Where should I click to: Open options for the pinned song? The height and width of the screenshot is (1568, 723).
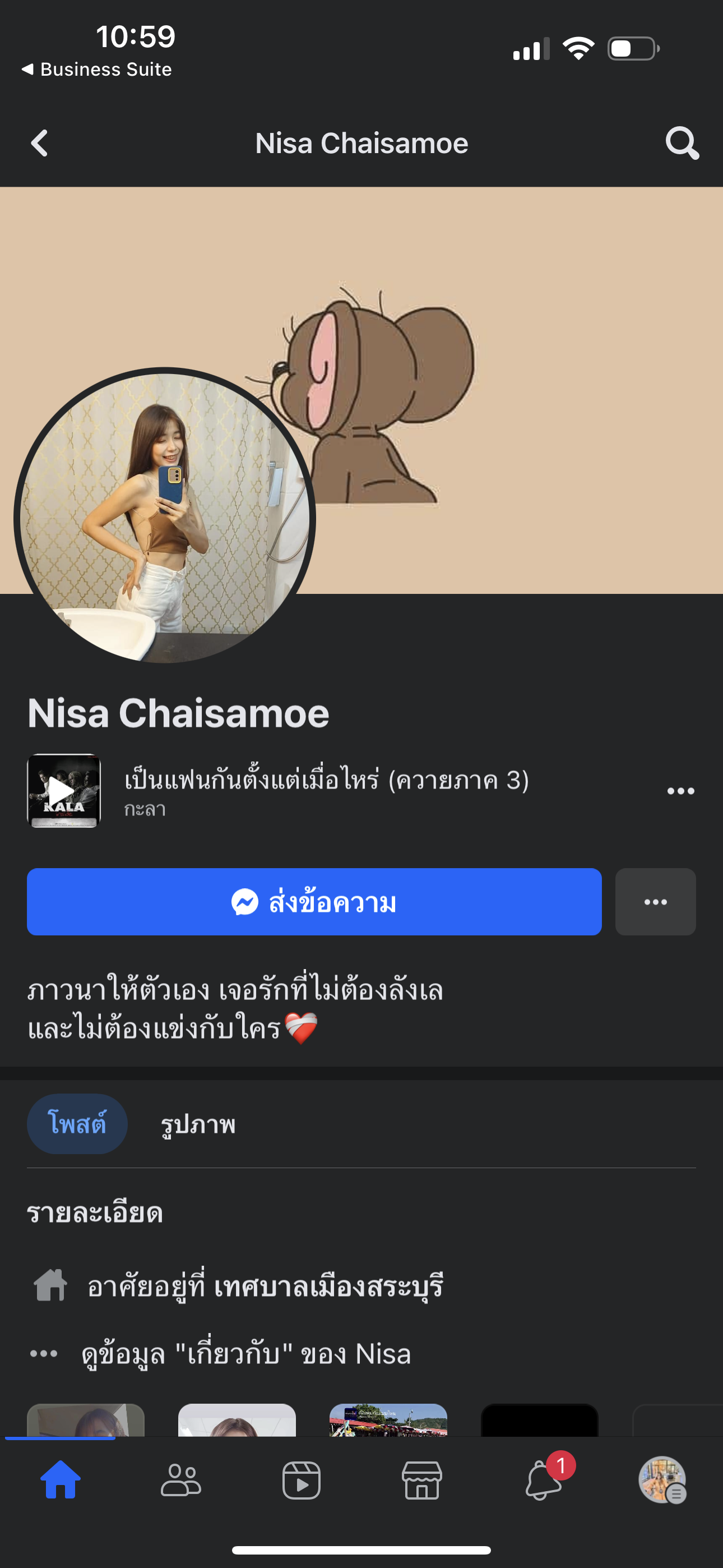click(680, 791)
